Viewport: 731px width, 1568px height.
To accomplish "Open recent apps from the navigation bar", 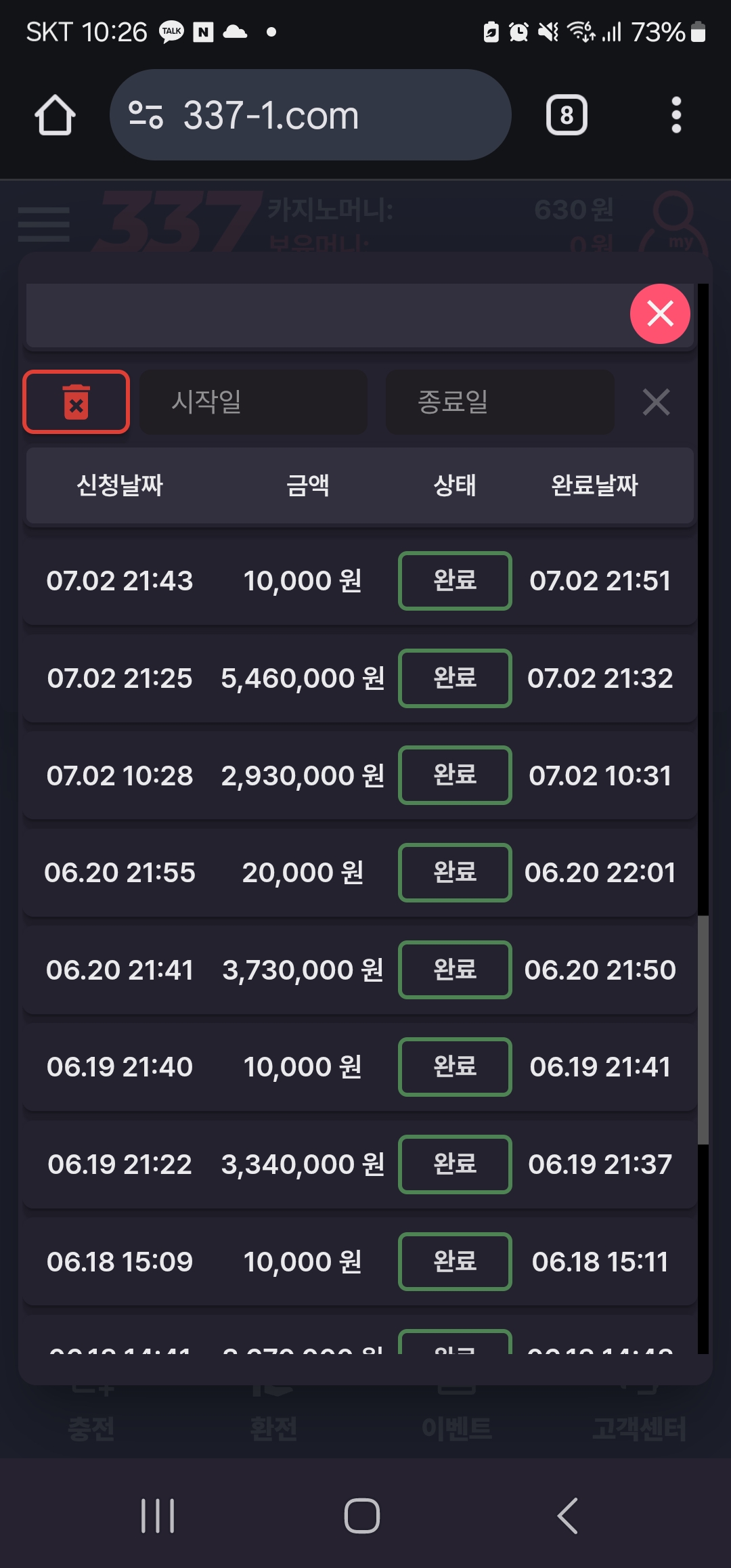I will click(x=158, y=1515).
